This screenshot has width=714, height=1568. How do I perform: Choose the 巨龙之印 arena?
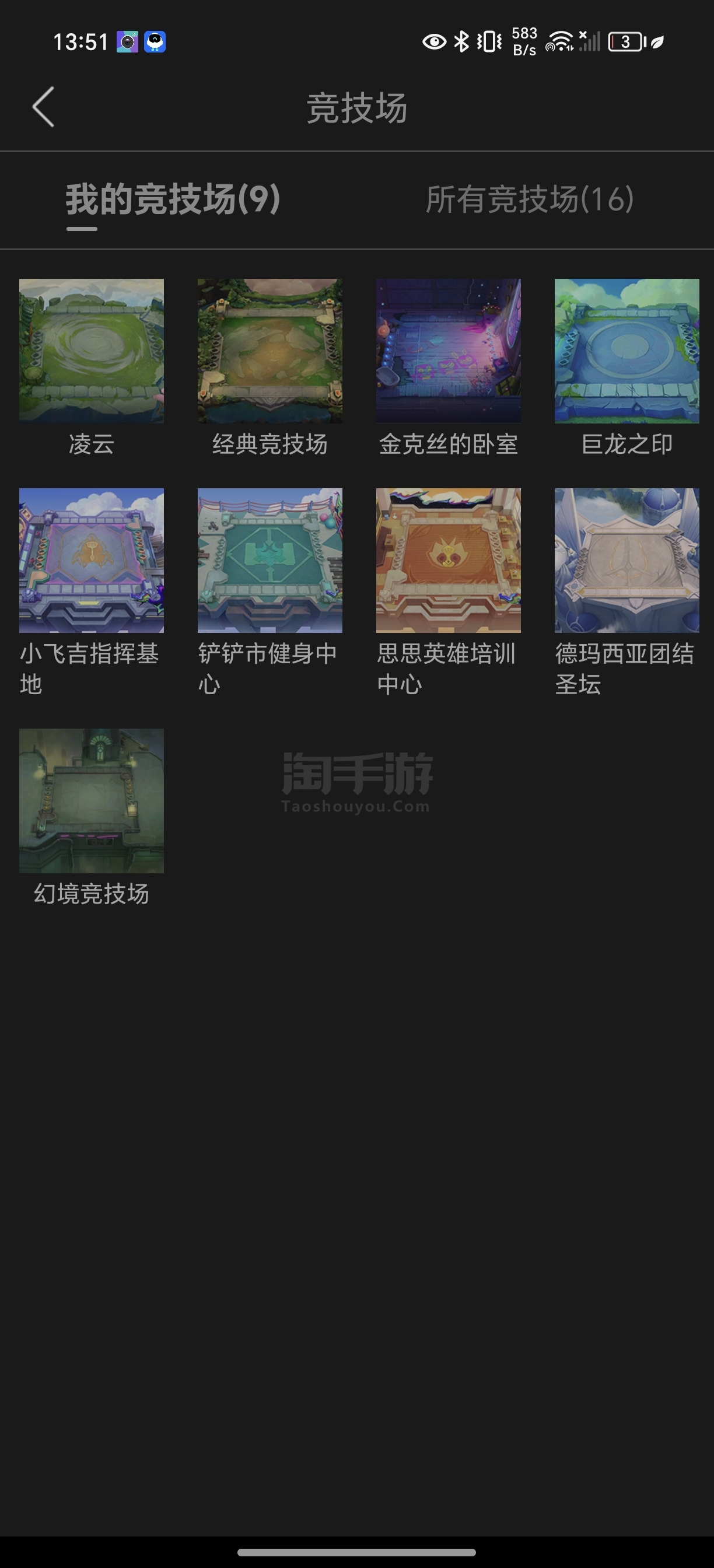(626, 351)
